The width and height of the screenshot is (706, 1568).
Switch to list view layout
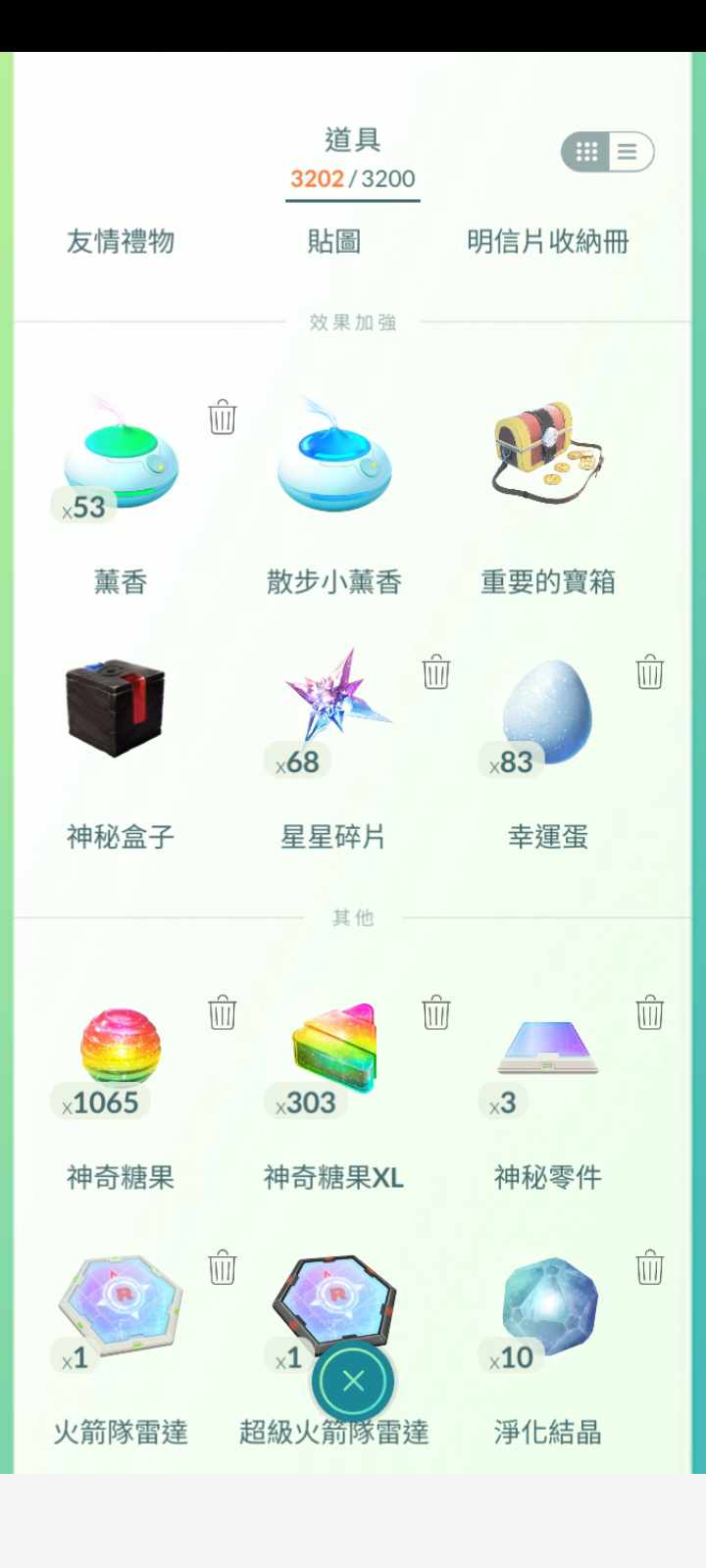coord(629,152)
